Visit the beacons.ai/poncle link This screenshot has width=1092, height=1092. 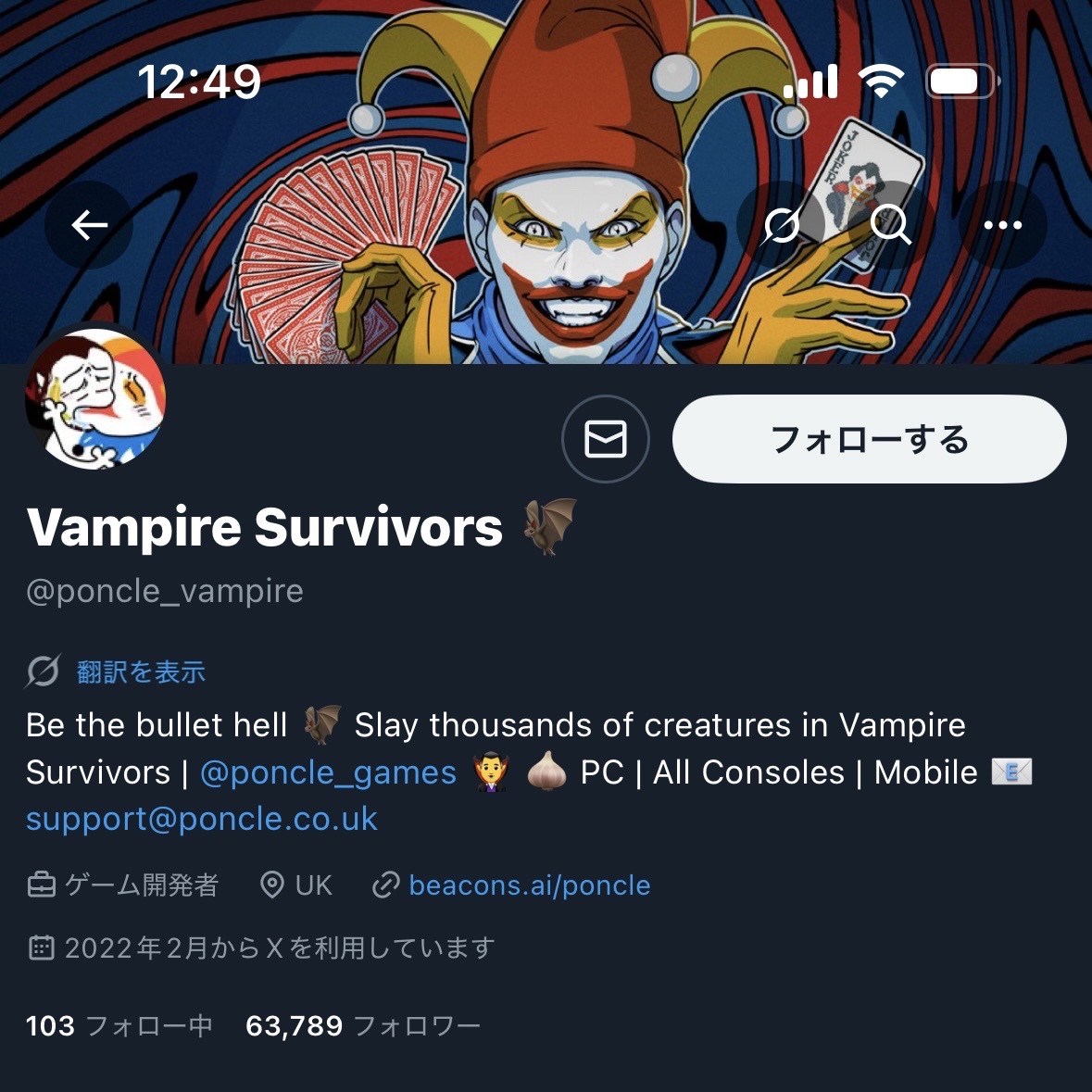point(529,885)
